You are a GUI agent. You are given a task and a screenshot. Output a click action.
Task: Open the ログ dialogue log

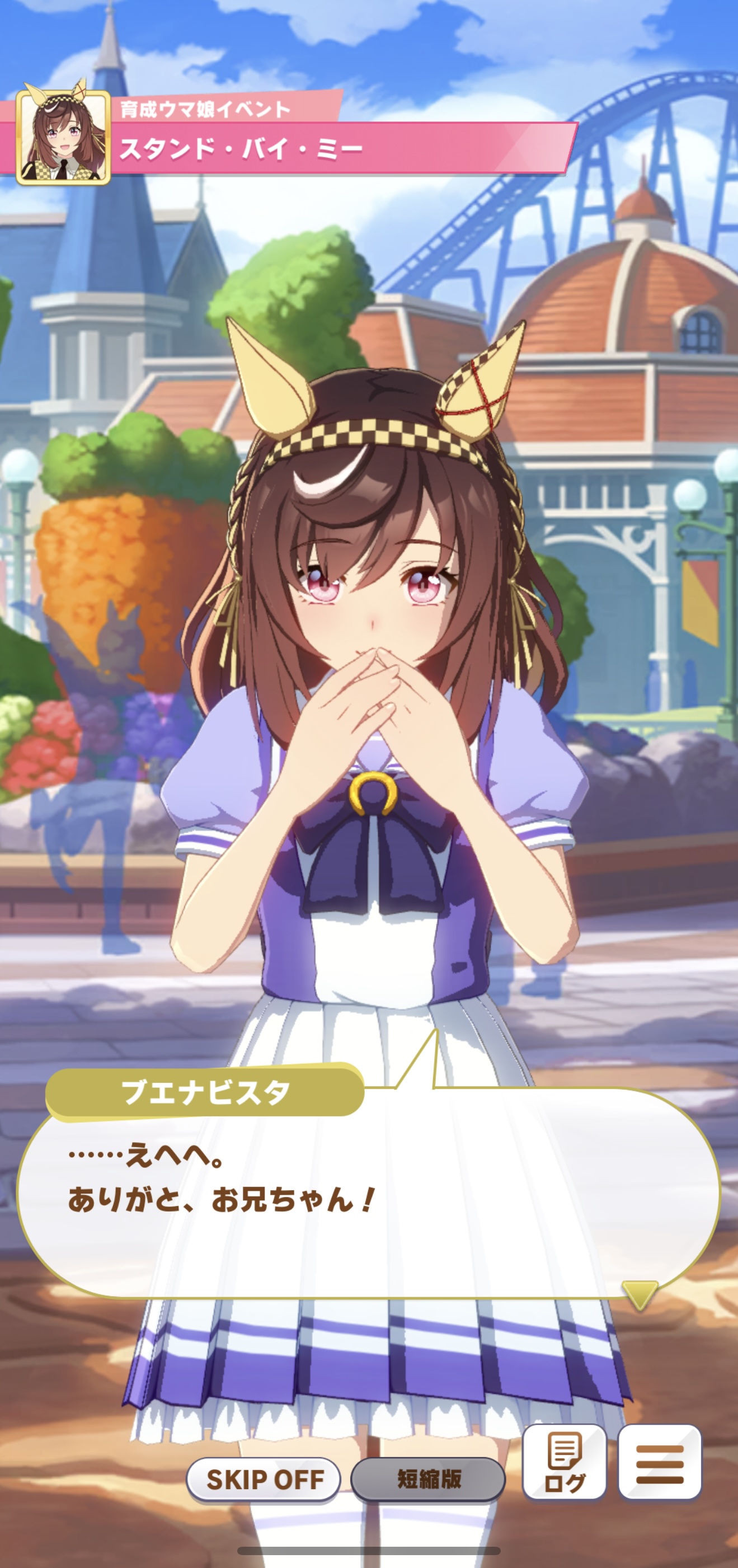(x=565, y=1463)
